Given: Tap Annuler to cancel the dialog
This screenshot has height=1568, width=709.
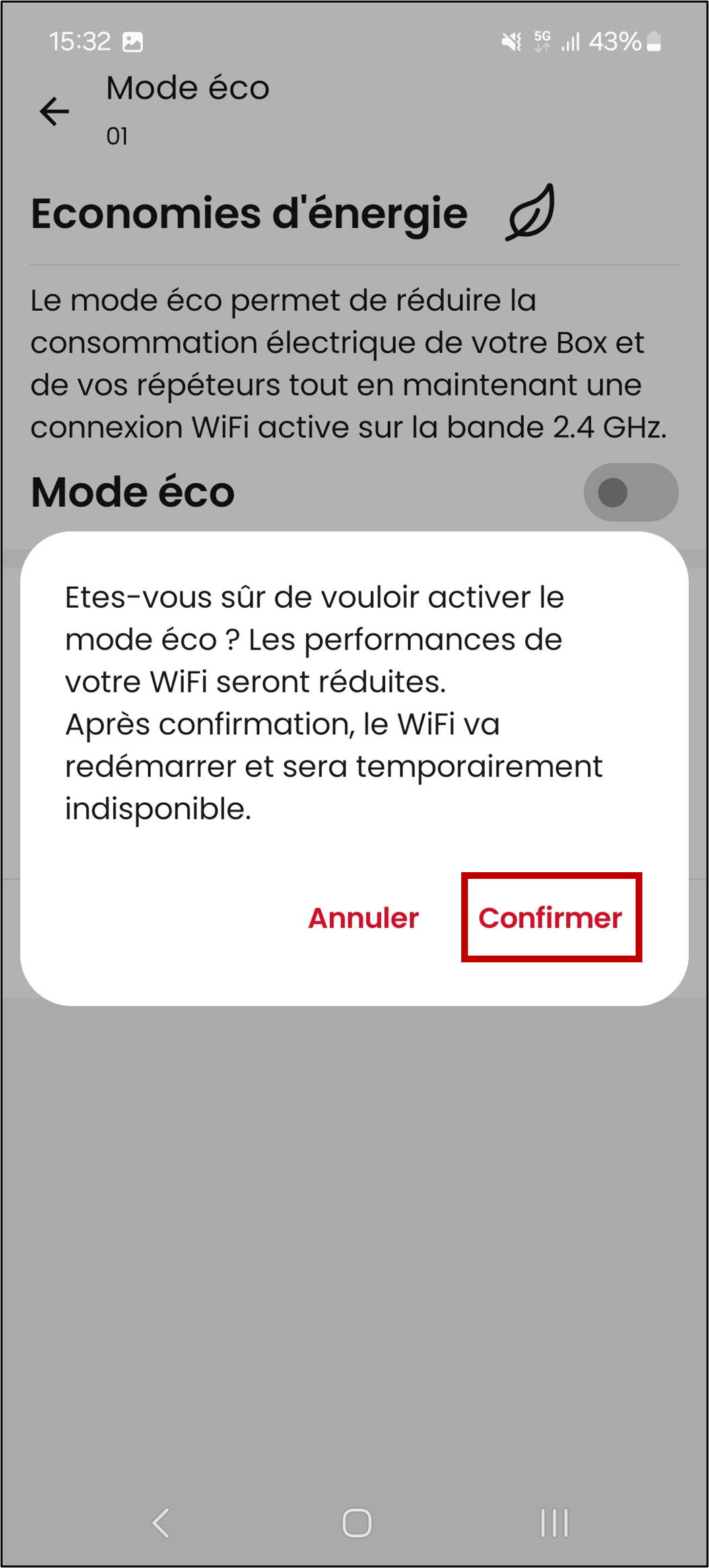Looking at the screenshot, I should pyautogui.click(x=363, y=918).
